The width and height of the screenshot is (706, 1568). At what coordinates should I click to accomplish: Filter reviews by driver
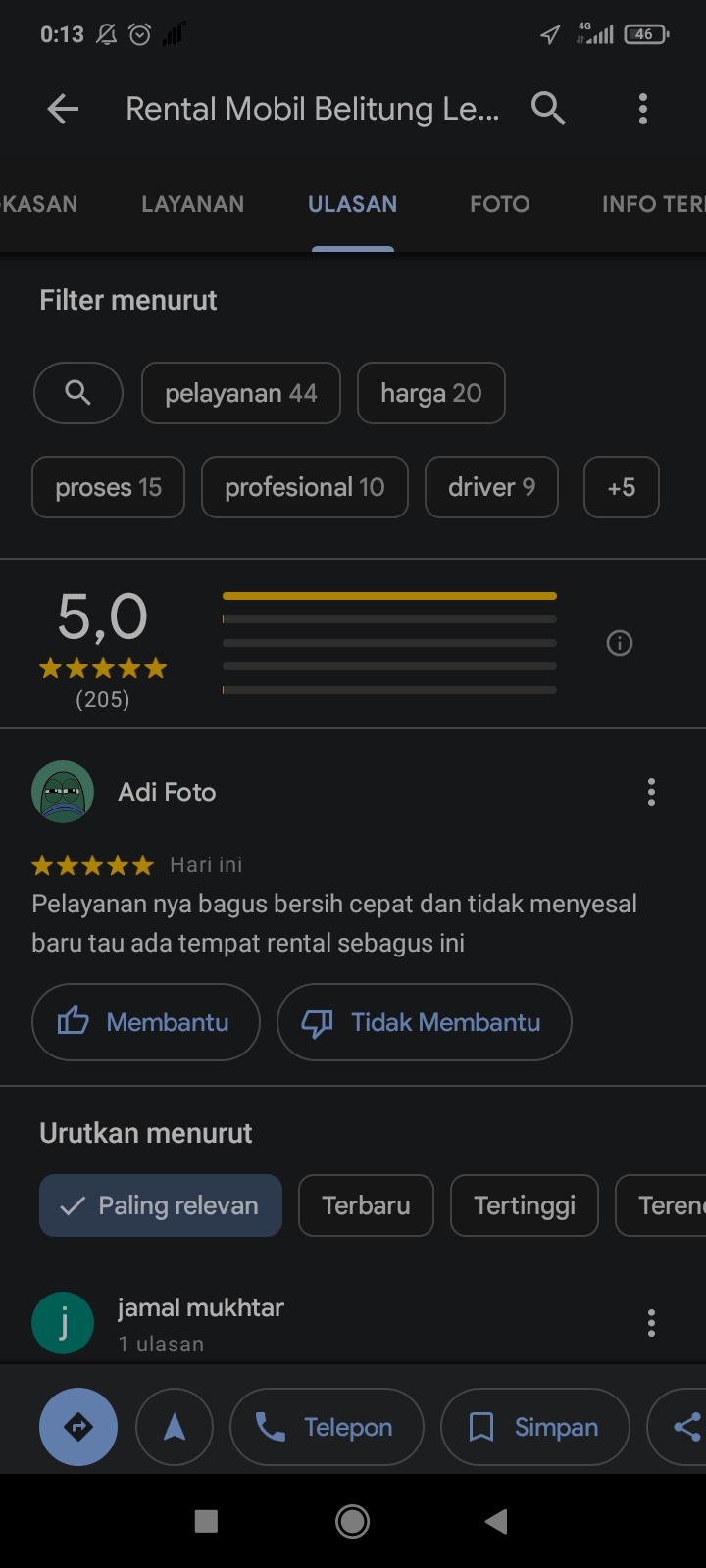point(491,487)
